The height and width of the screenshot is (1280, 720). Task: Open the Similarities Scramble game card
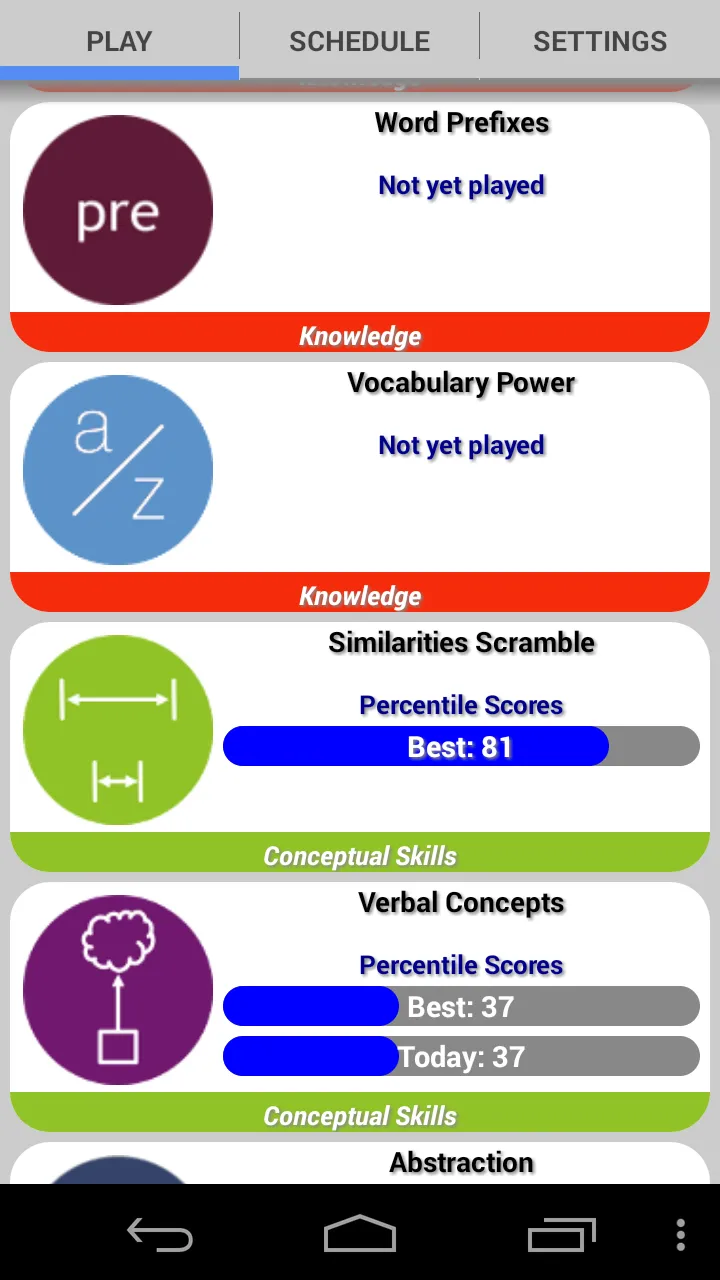pyautogui.click(x=360, y=747)
